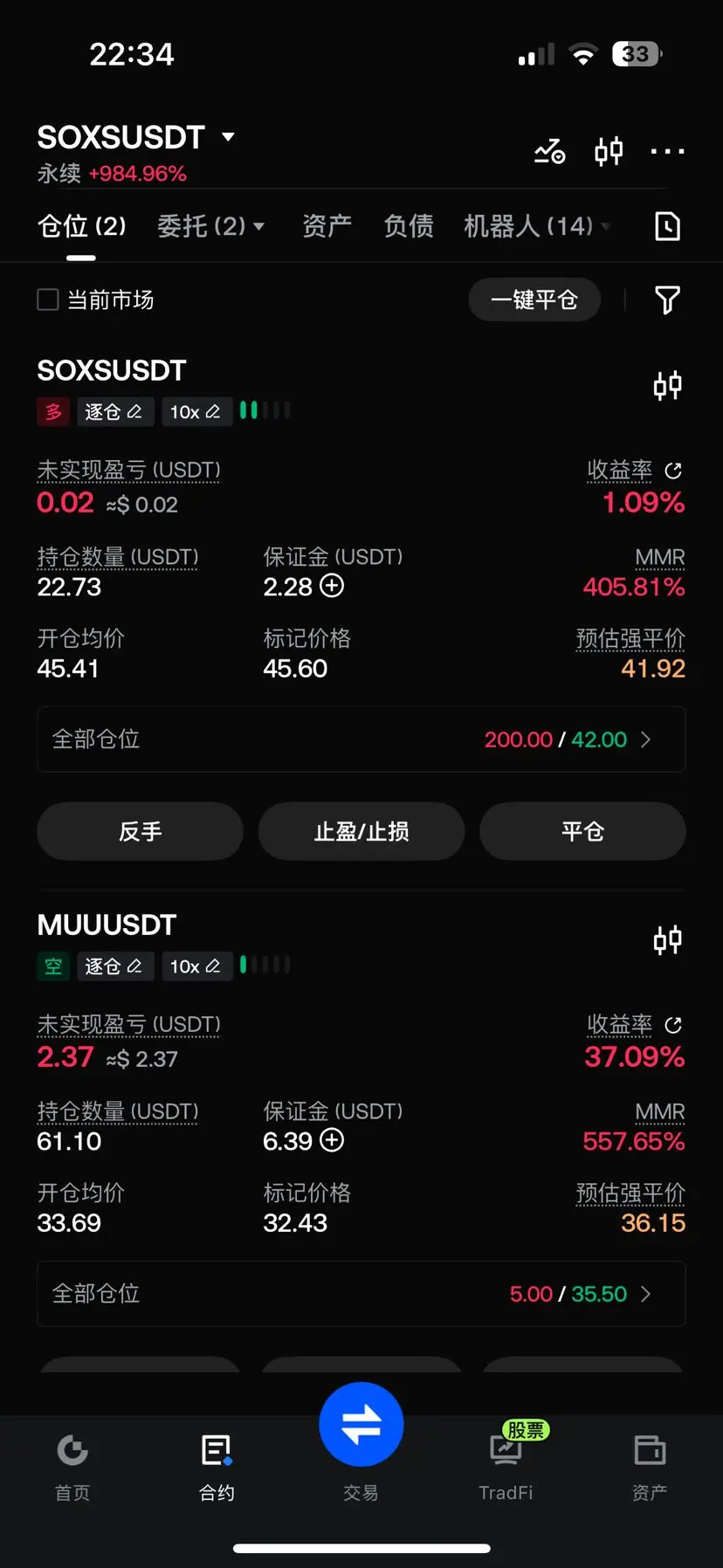Image resolution: width=723 pixels, height=1568 pixels.
Task: Add margin to the SOXSUSDT position
Action: click(332, 586)
